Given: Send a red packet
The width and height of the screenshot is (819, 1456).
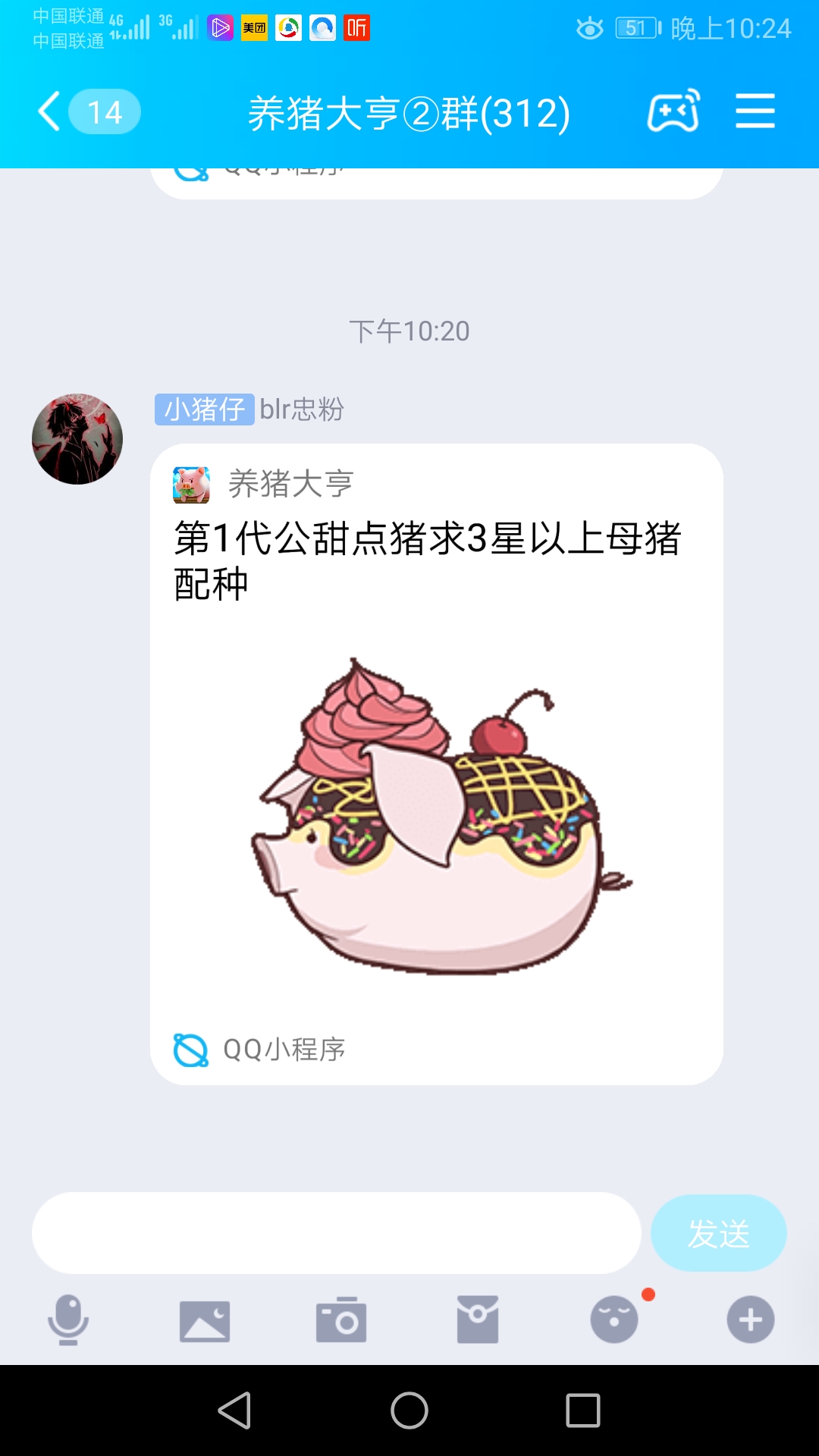Looking at the screenshot, I should click(478, 1320).
